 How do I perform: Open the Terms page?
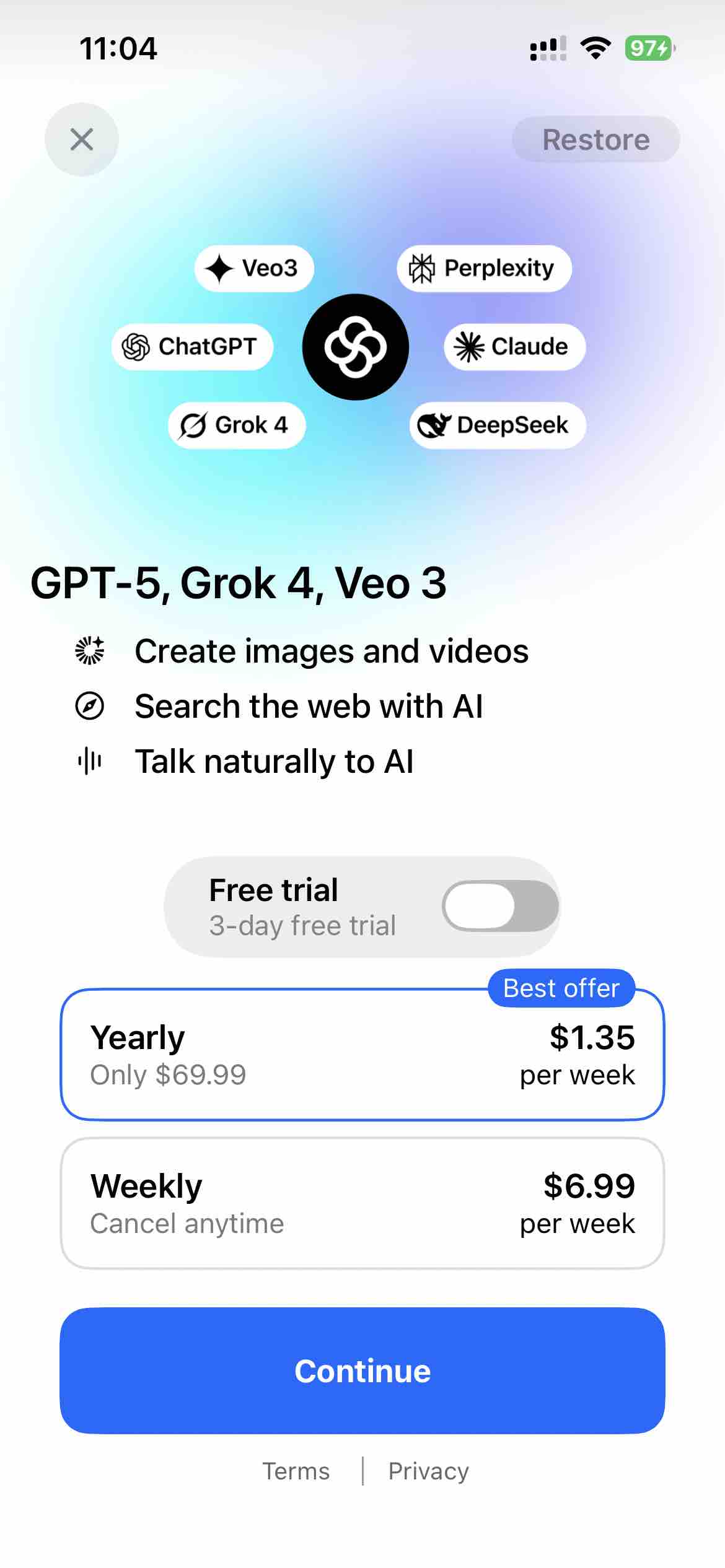tap(296, 1471)
